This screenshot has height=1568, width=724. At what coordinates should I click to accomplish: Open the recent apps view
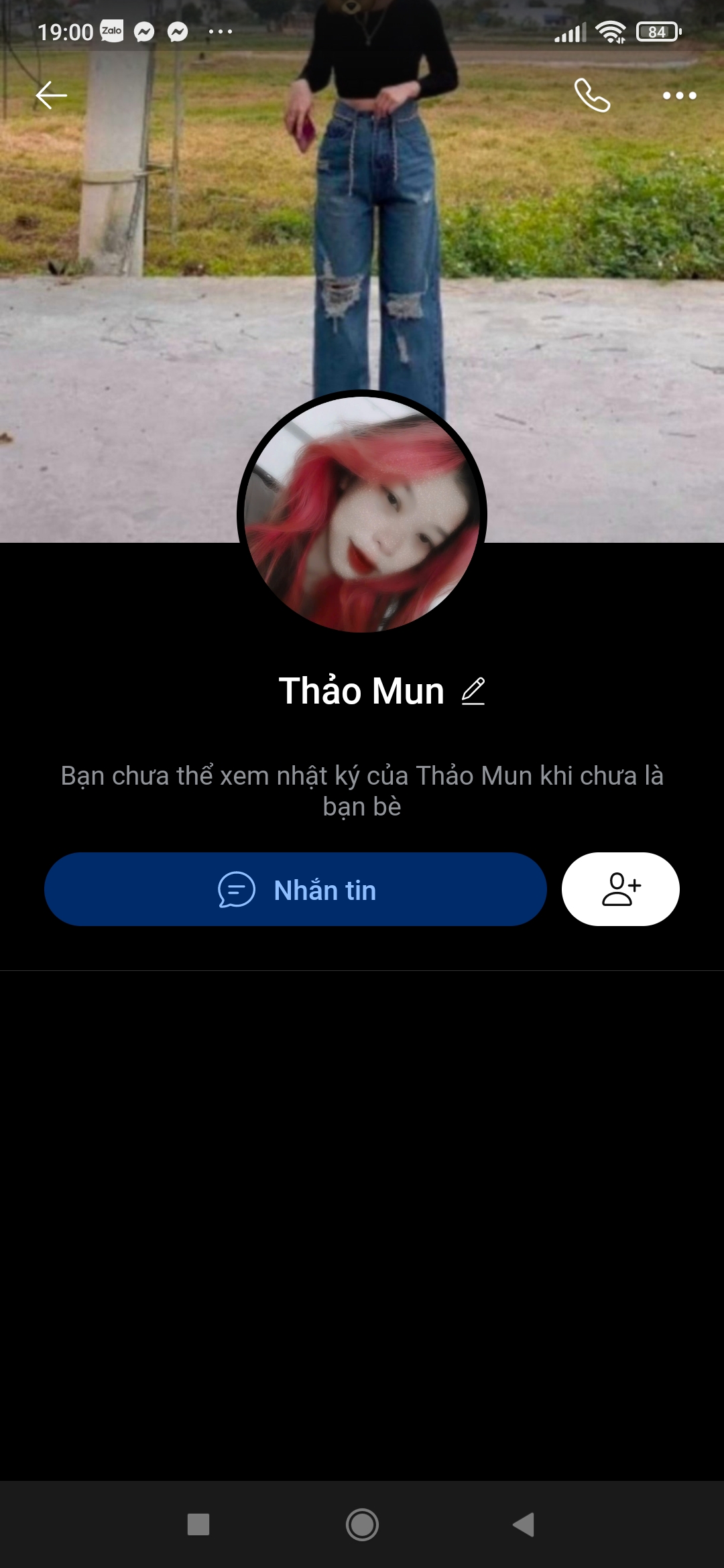pyautogui.click(x=198, y=1524)
